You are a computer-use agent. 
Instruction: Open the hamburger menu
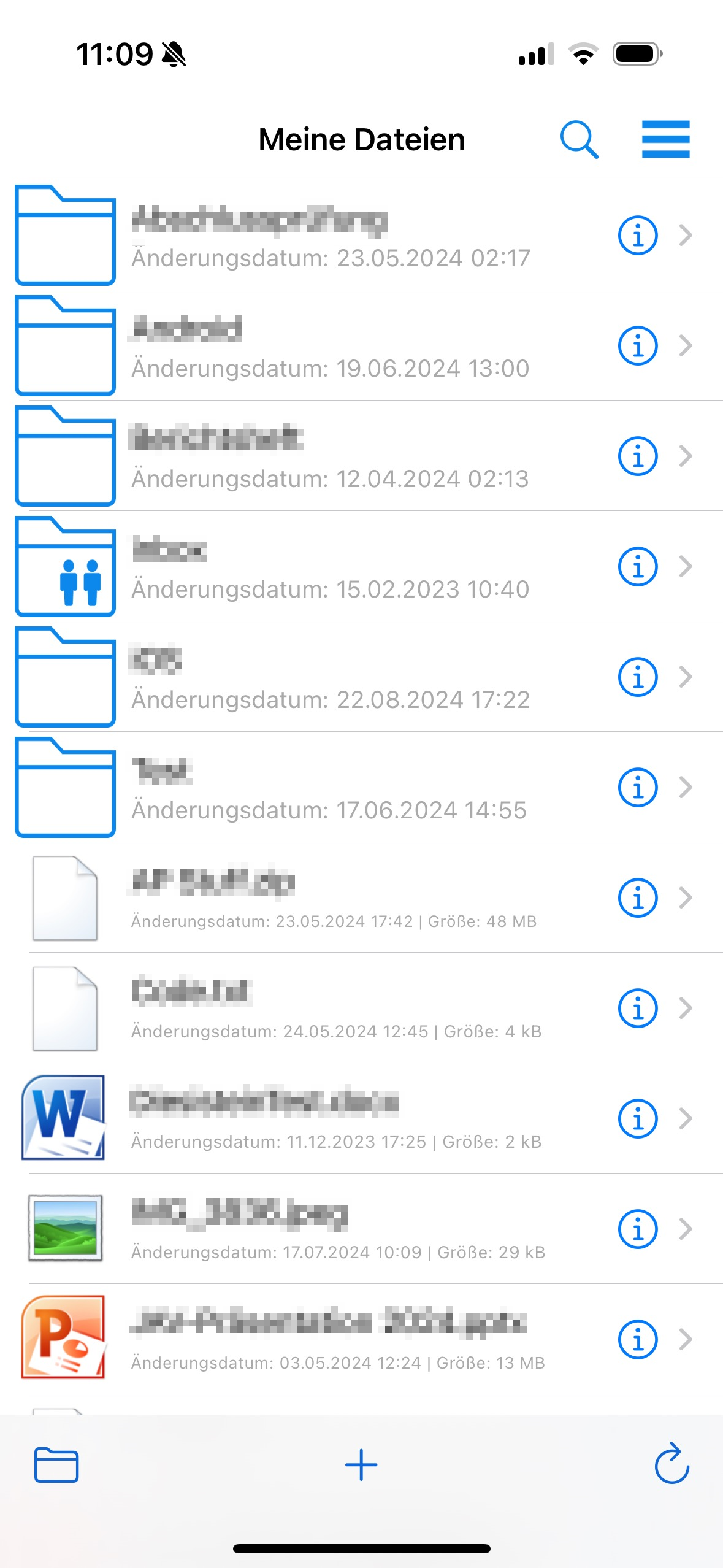click(665, 139)
